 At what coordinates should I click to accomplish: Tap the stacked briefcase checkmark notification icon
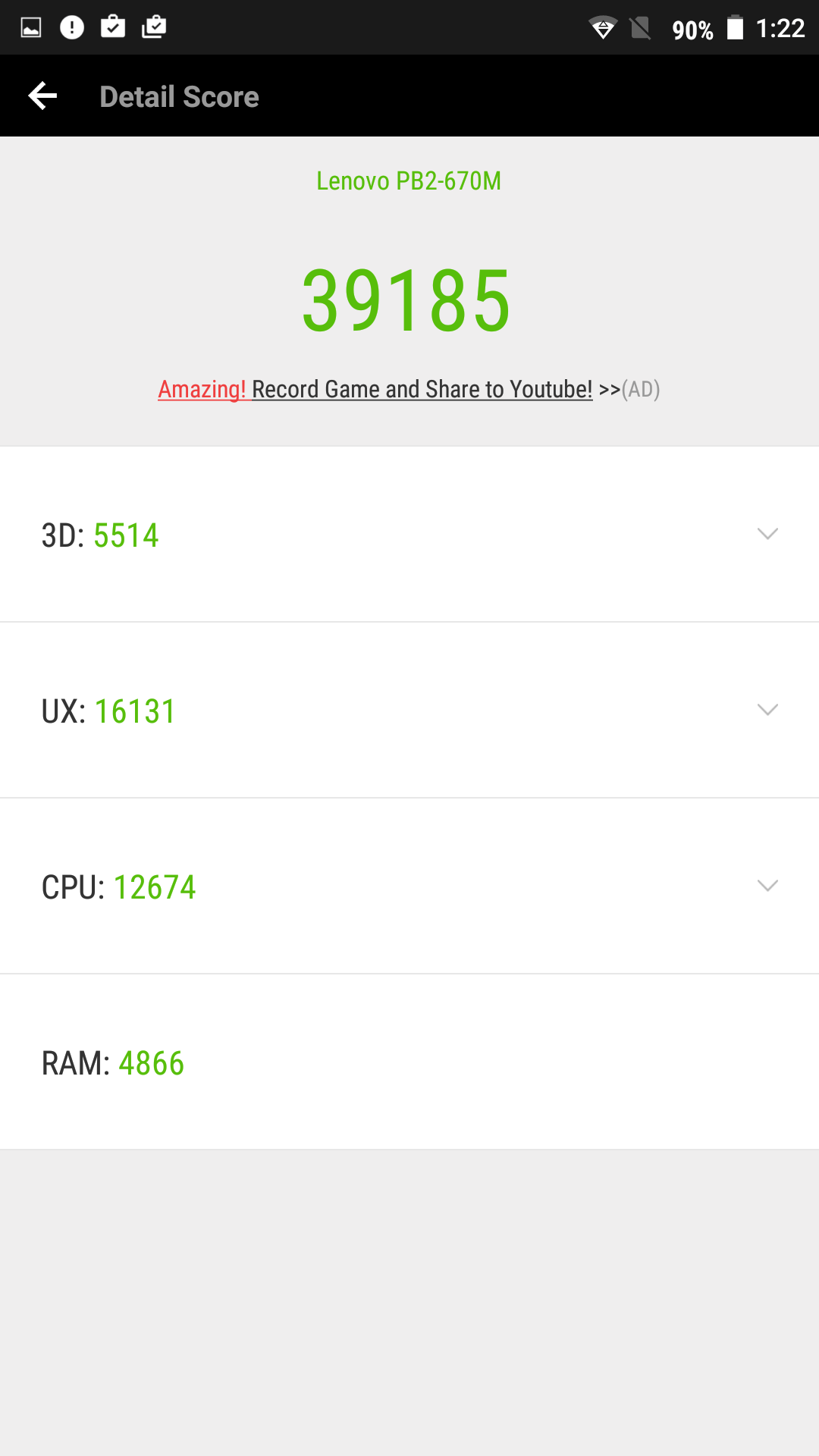(154, 27)
